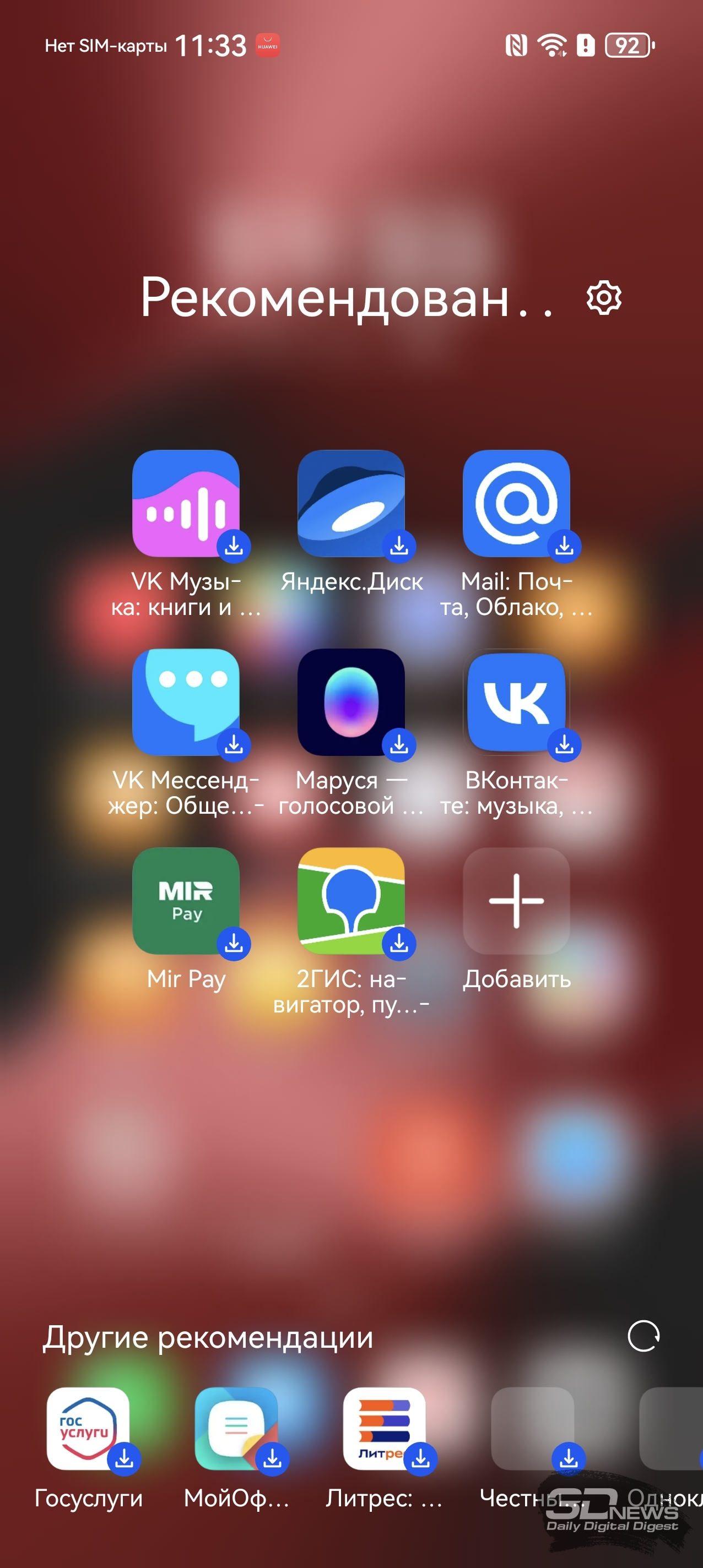Open the folder settings gear icon
Screen dimensions: 703x1568
[x=604, y=298]
